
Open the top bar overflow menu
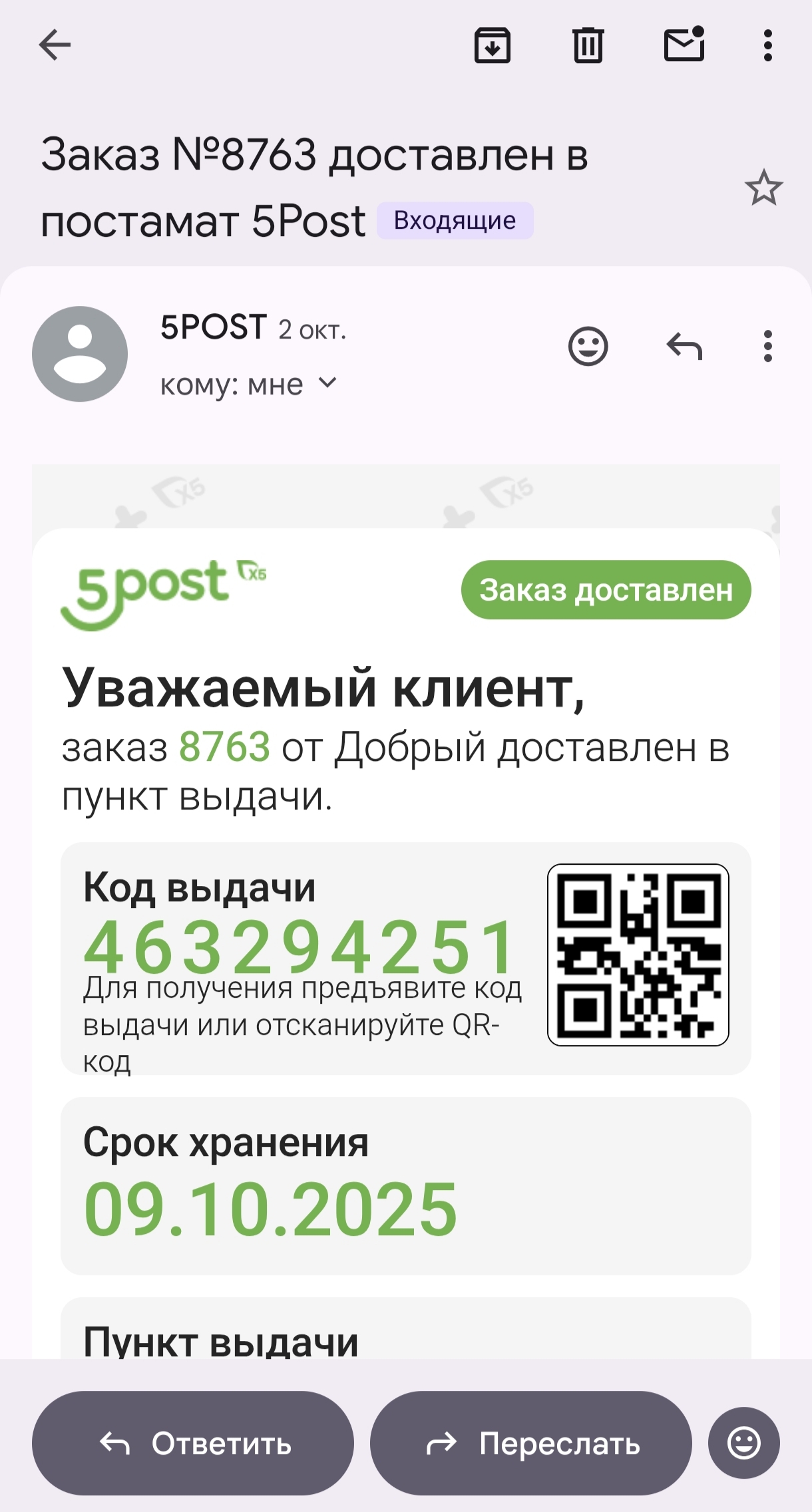[767, 45]
